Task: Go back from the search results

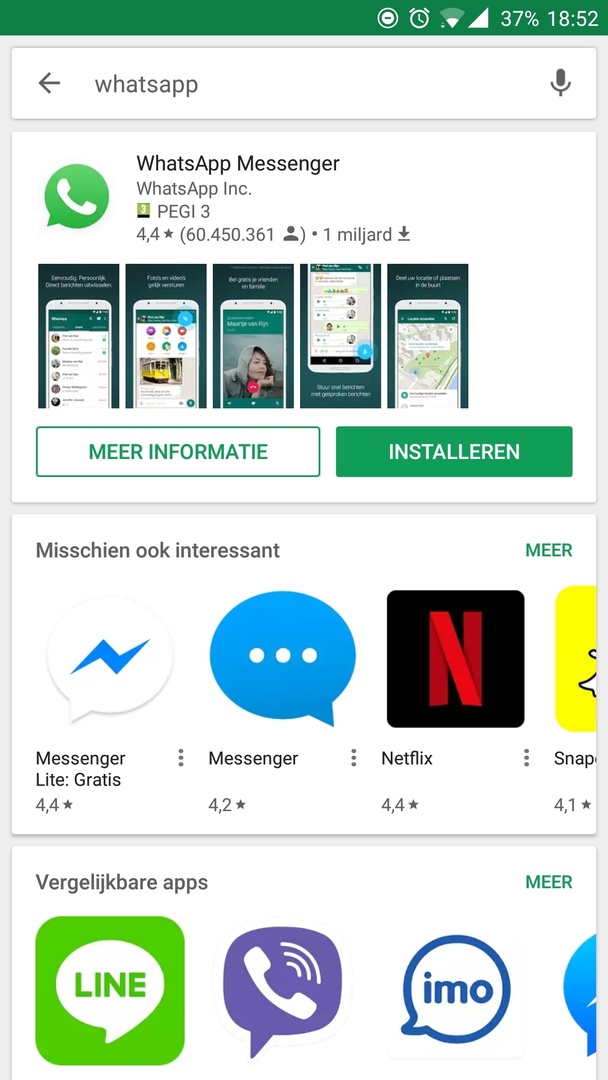Action: [49, 84]
